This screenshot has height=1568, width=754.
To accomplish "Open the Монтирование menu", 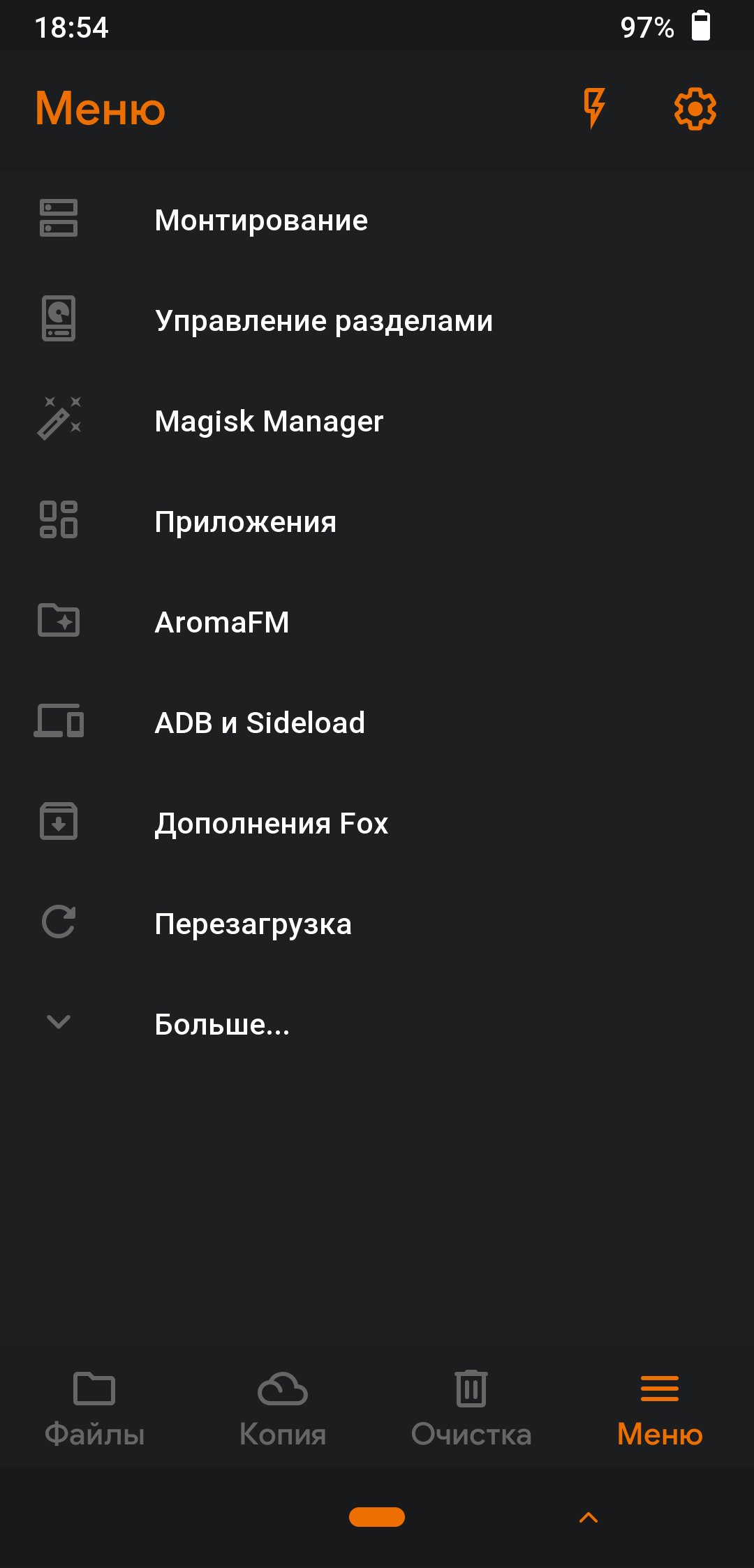I will pyautogui.click(x=377, y=221).
